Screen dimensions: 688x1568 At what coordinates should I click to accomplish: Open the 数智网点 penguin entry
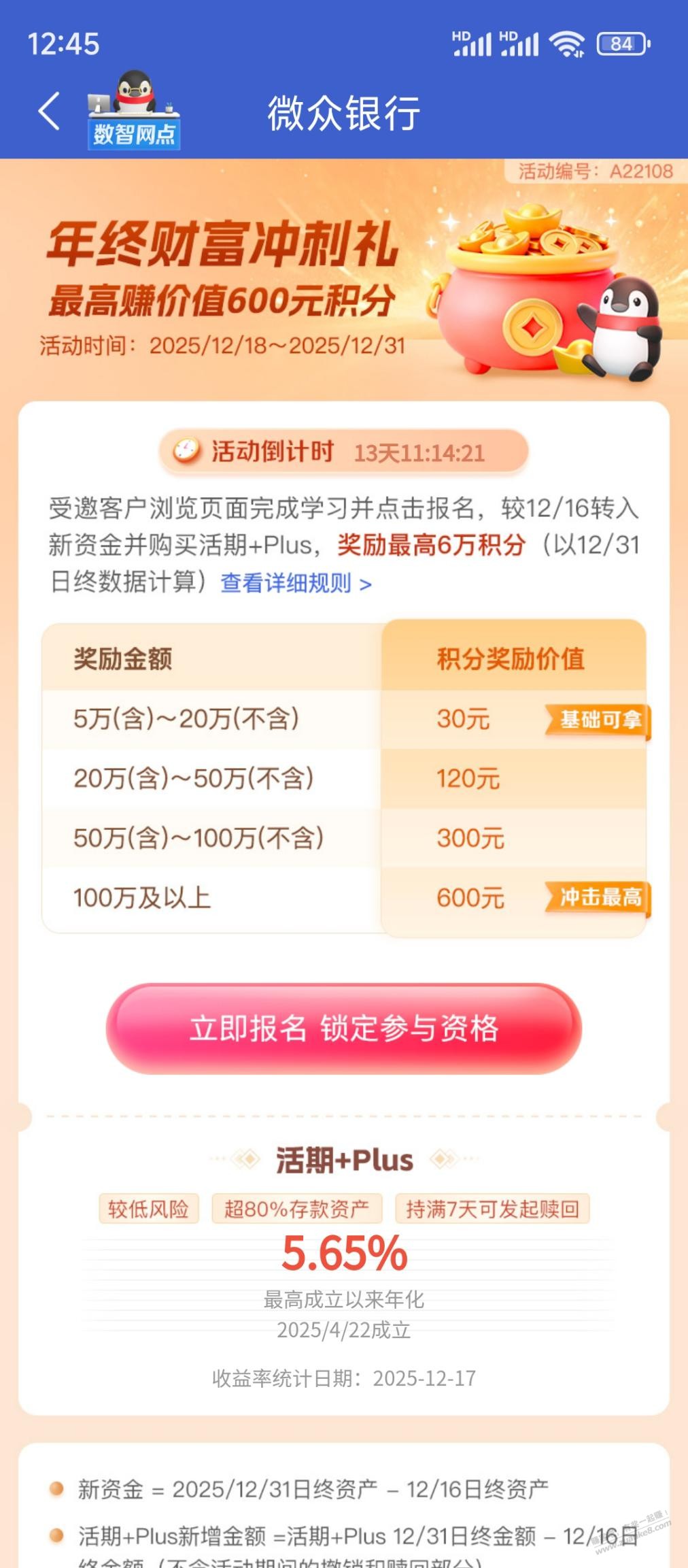[134, 112]
